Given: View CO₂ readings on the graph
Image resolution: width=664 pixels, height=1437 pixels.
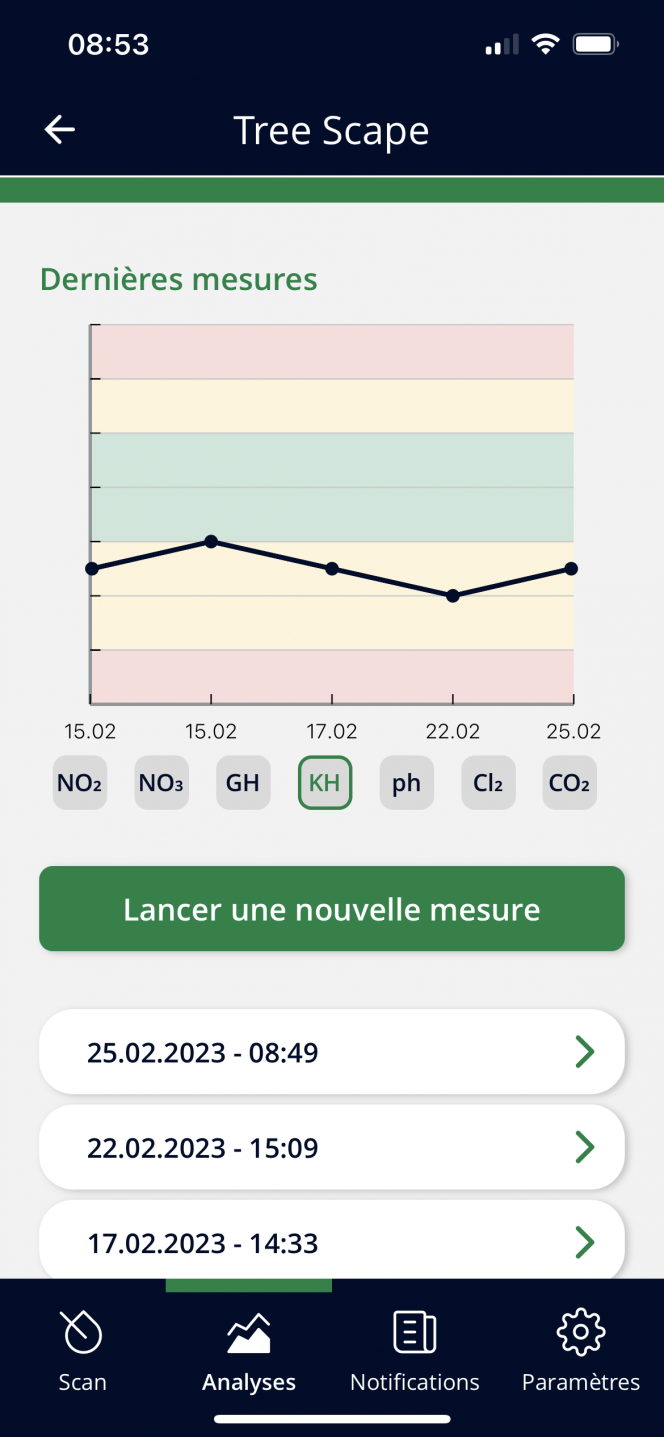Looking at the screenshot, I should (x=569, y=782).
